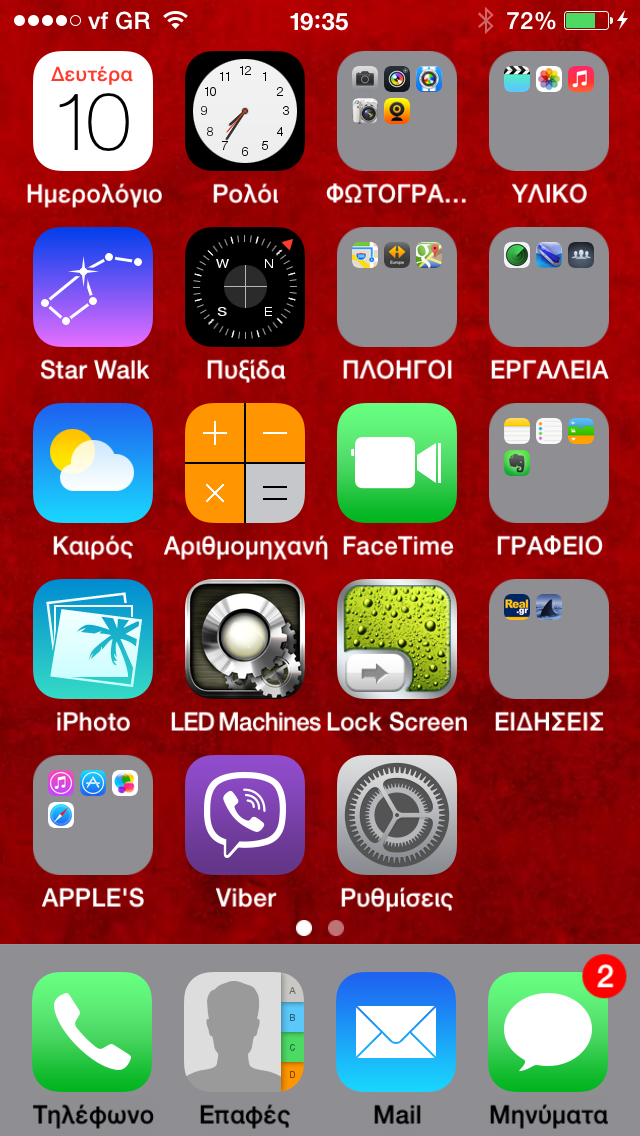Open LED Machines app

coord(245,639)
